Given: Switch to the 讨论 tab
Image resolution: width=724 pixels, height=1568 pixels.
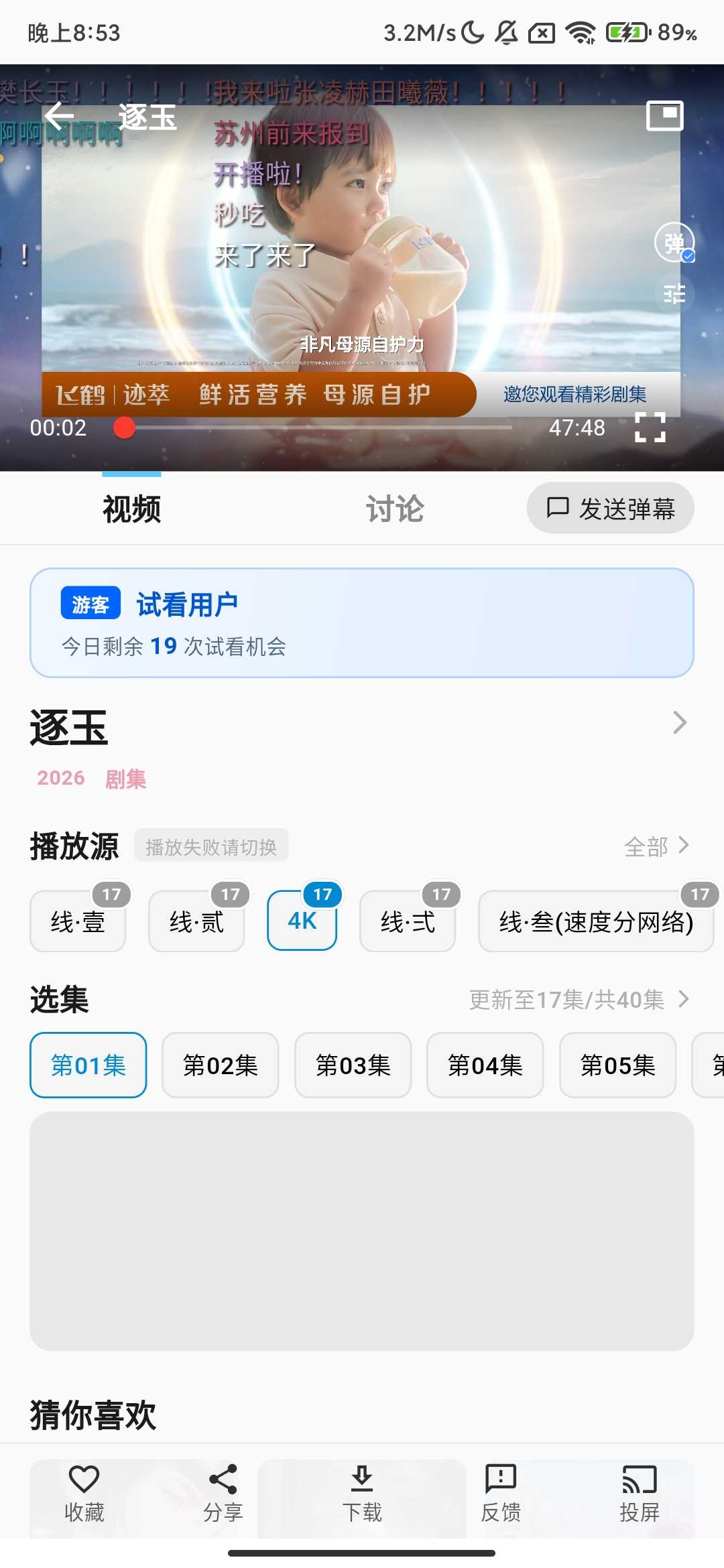Looking at the screenshot, I should [394, 509].
